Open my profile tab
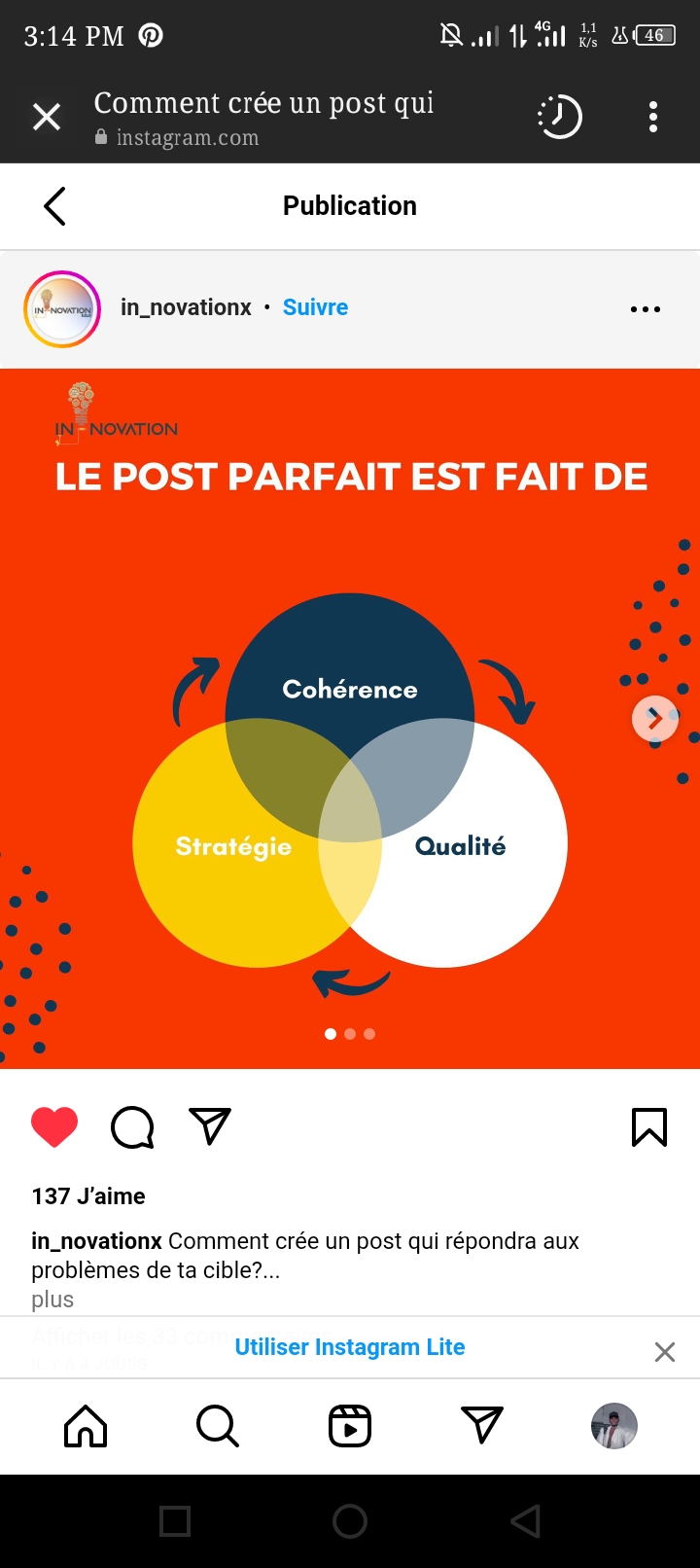 pyautogui.click(x=613, y=1427)
